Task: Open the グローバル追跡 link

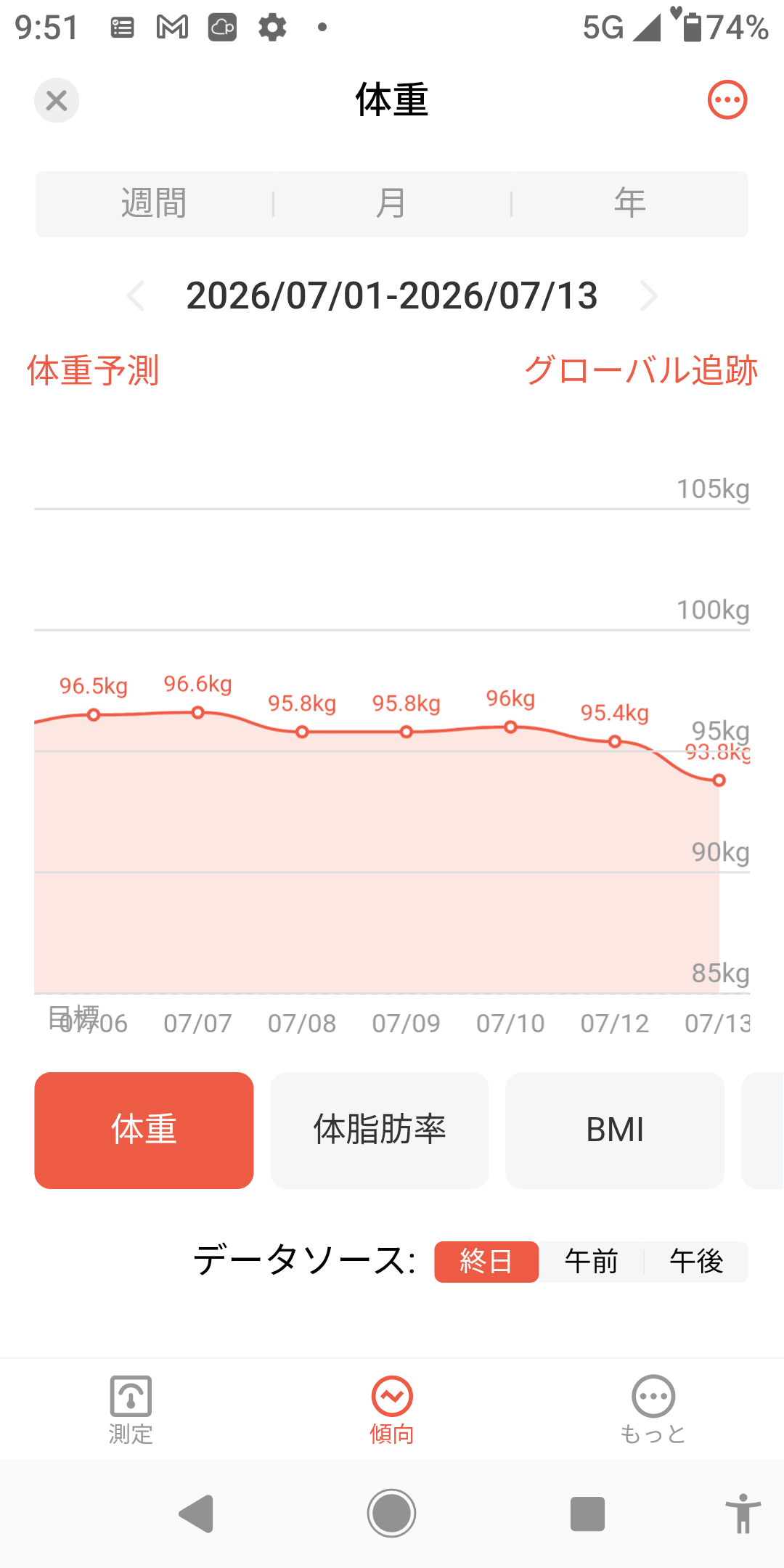Action: click(x=641, y=371)
